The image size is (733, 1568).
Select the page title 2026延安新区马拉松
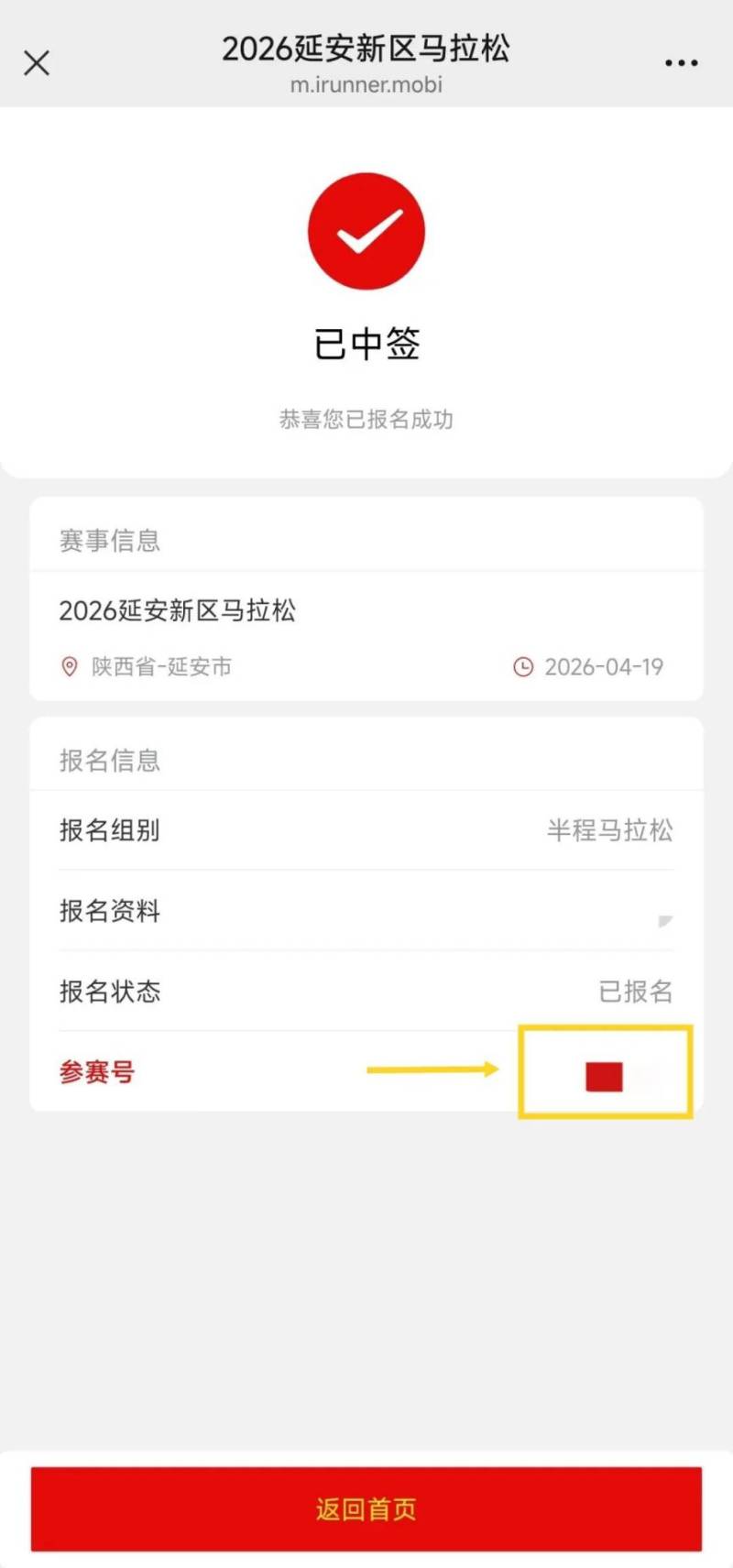click(x=366, y=50)
